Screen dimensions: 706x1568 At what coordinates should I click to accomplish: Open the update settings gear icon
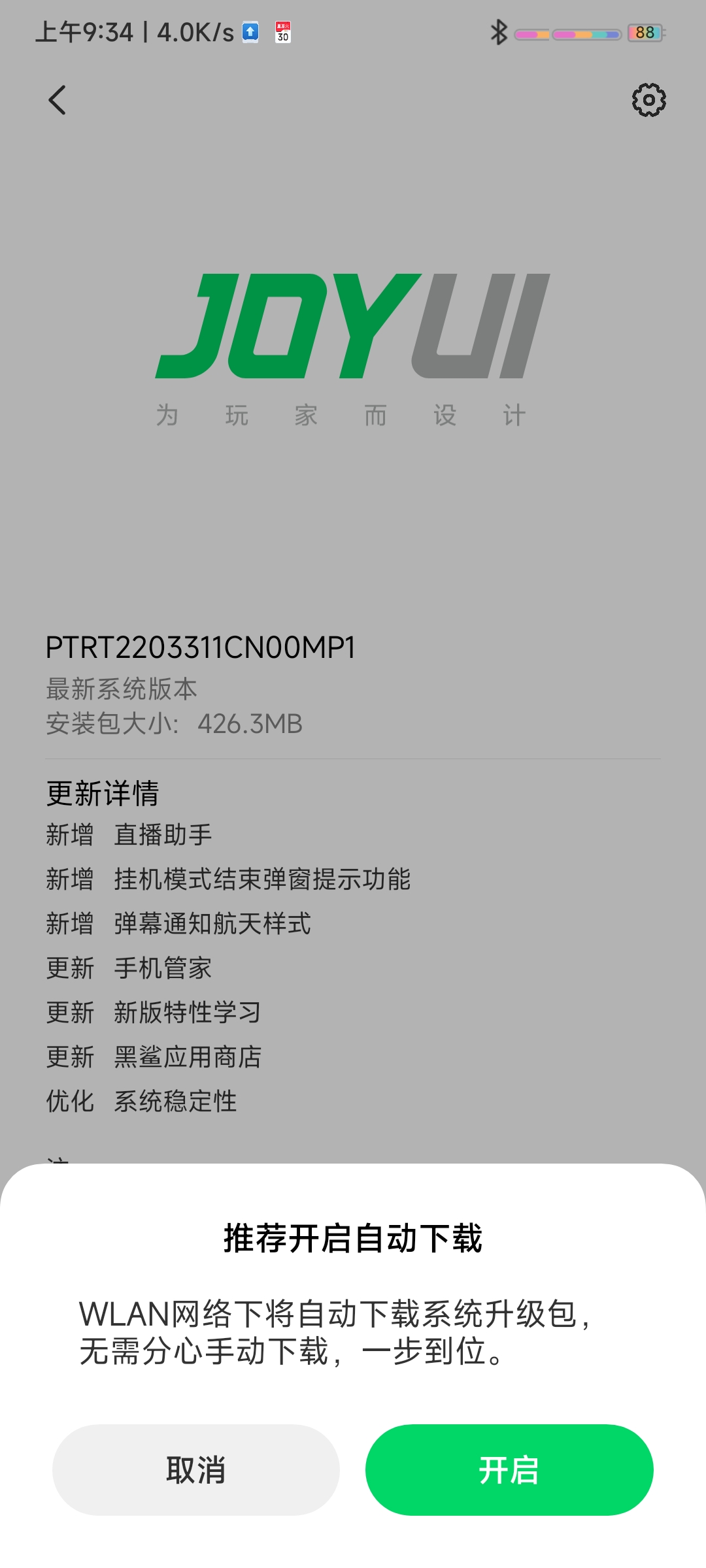[x=648, y=100]
